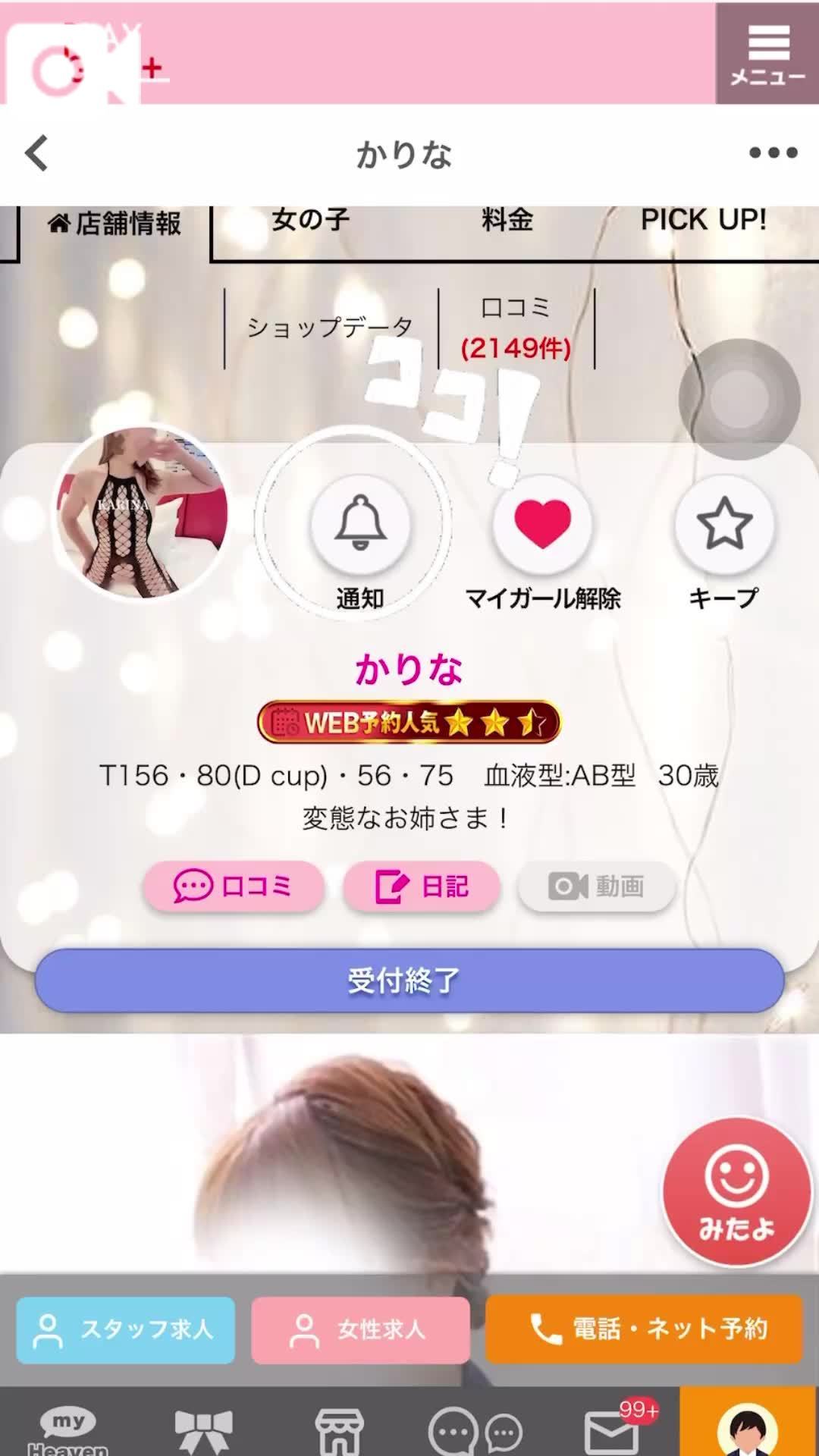Tap 電話・ネット予約 to reserve
819x1456 pixels.
point(644,1330)
